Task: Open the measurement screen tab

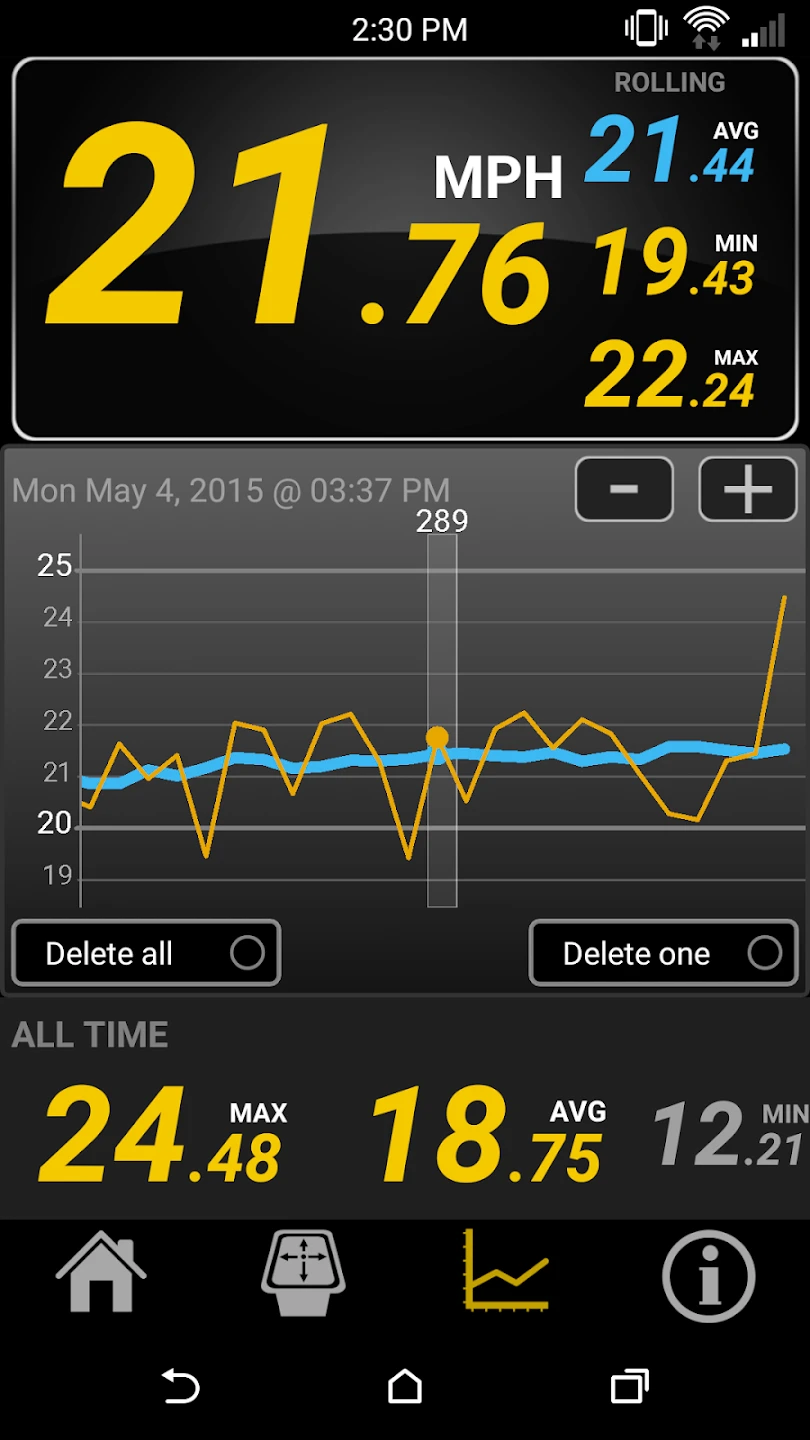Action: click(x=303, y=1274)
